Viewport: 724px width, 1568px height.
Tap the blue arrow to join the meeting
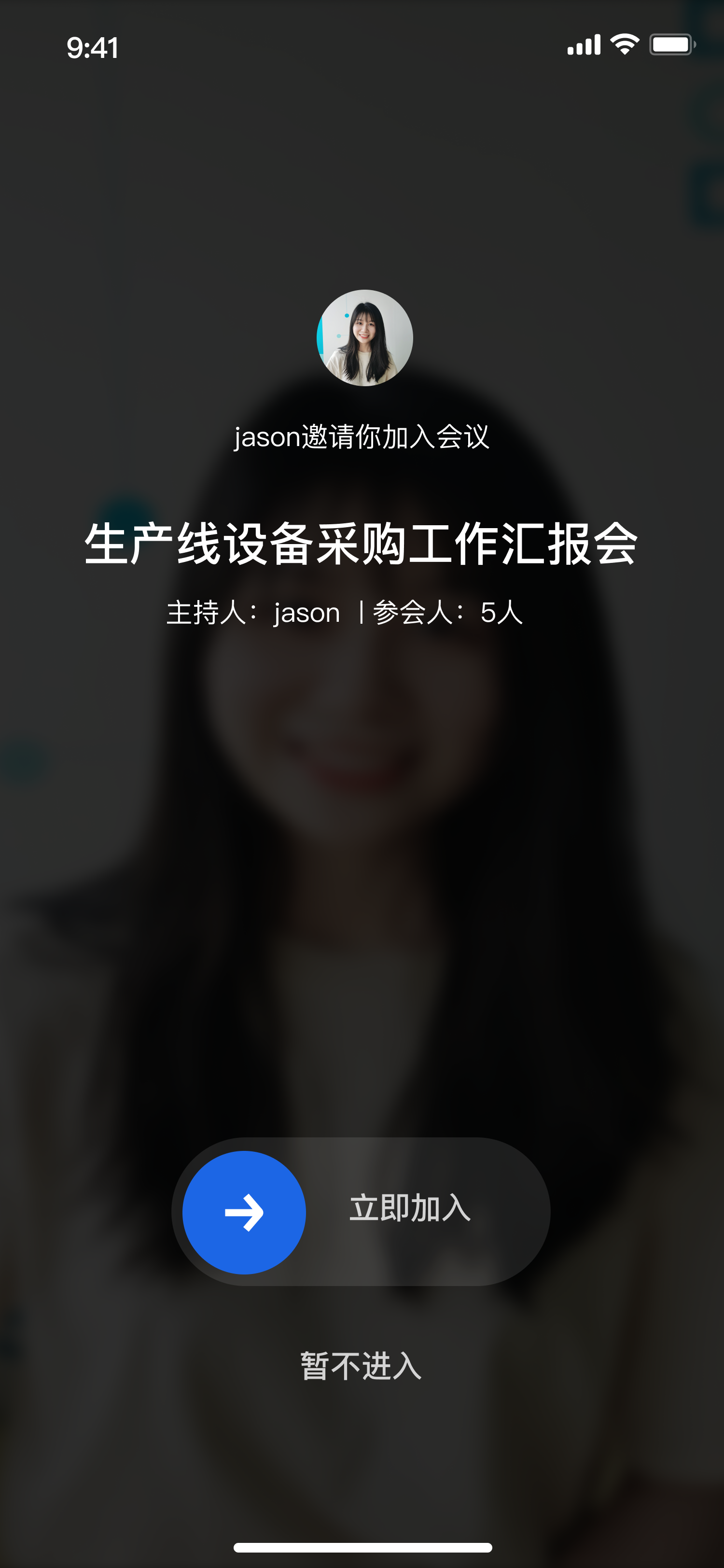244,1212
